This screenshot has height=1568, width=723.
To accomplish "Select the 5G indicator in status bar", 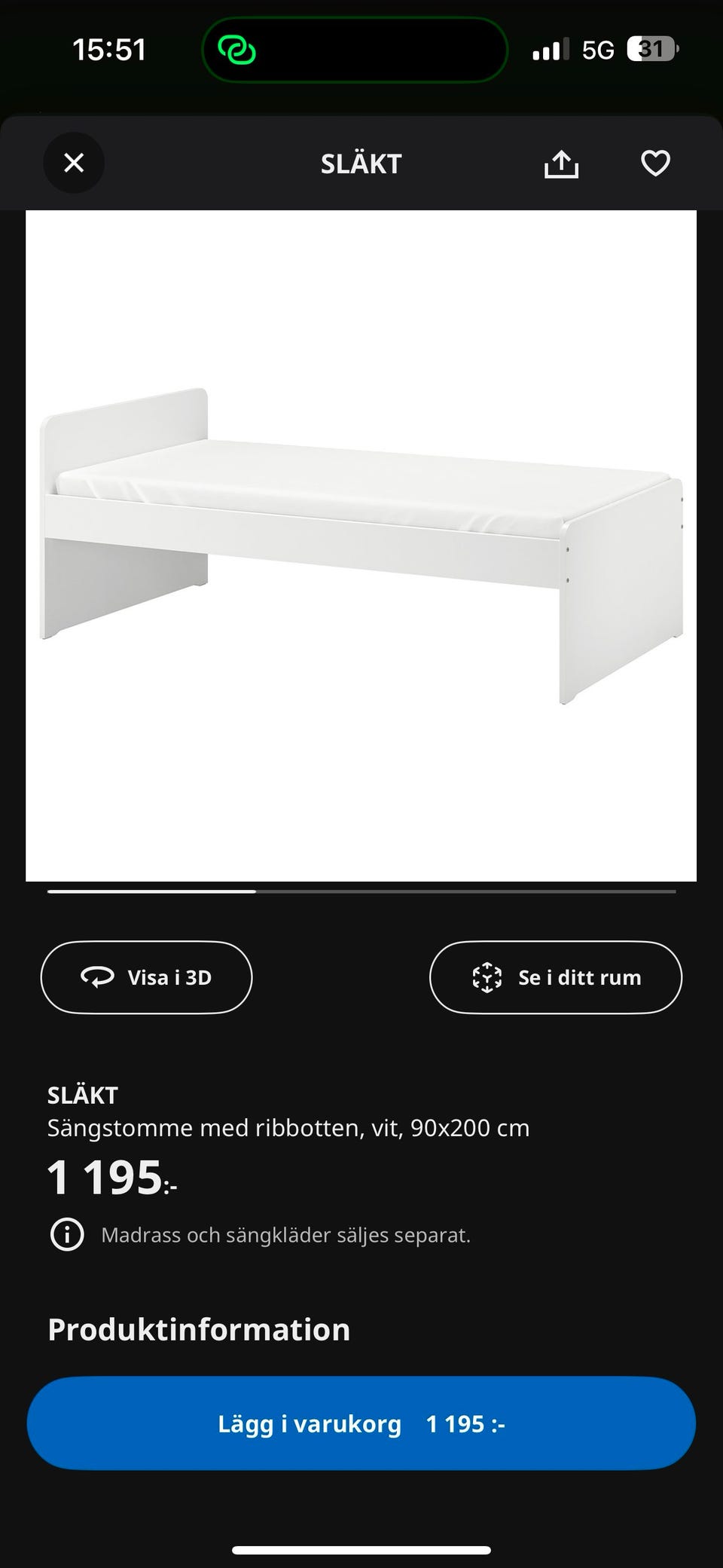I will (x=599, y=50).
